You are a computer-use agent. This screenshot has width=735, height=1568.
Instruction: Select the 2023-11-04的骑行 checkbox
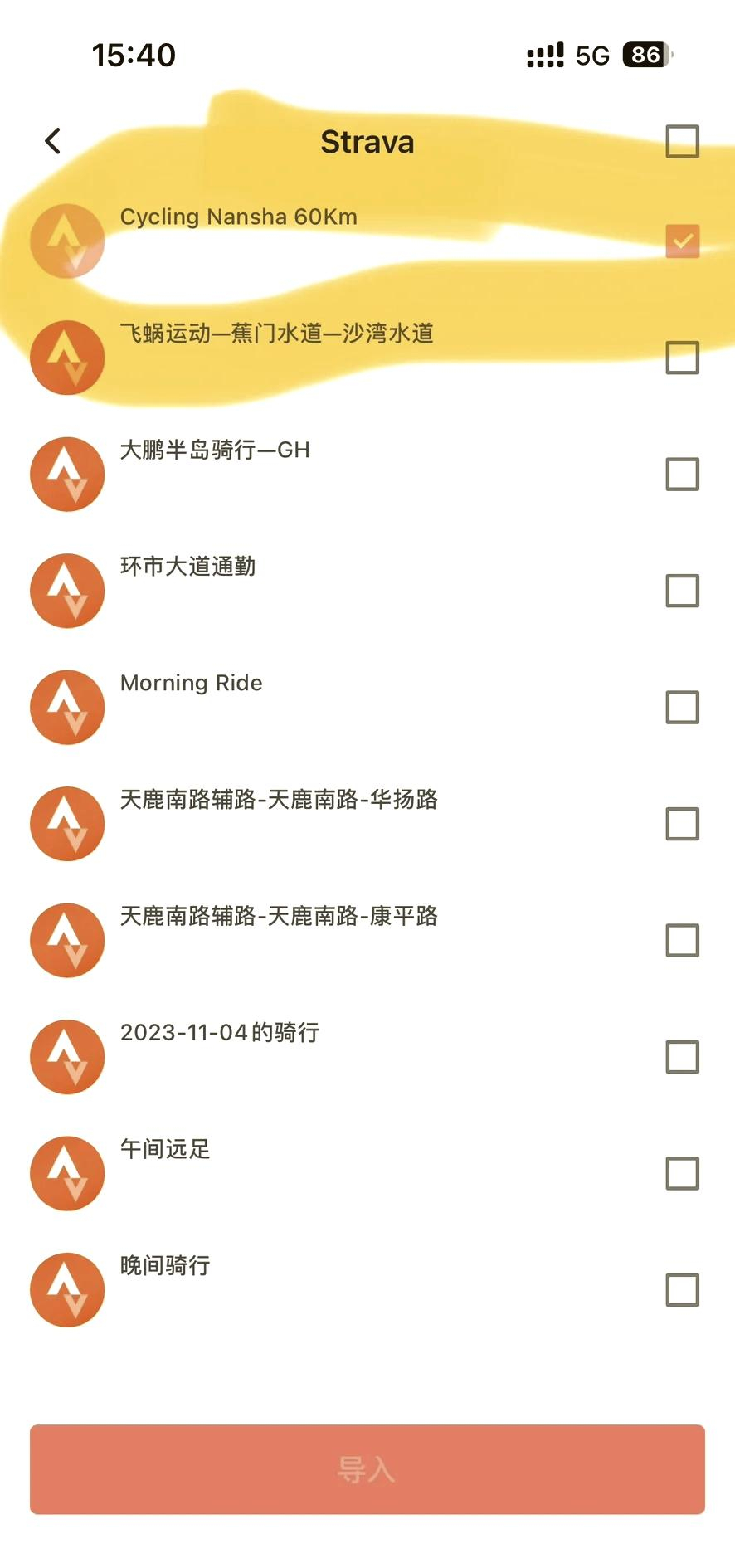(x=682, y=1057)
